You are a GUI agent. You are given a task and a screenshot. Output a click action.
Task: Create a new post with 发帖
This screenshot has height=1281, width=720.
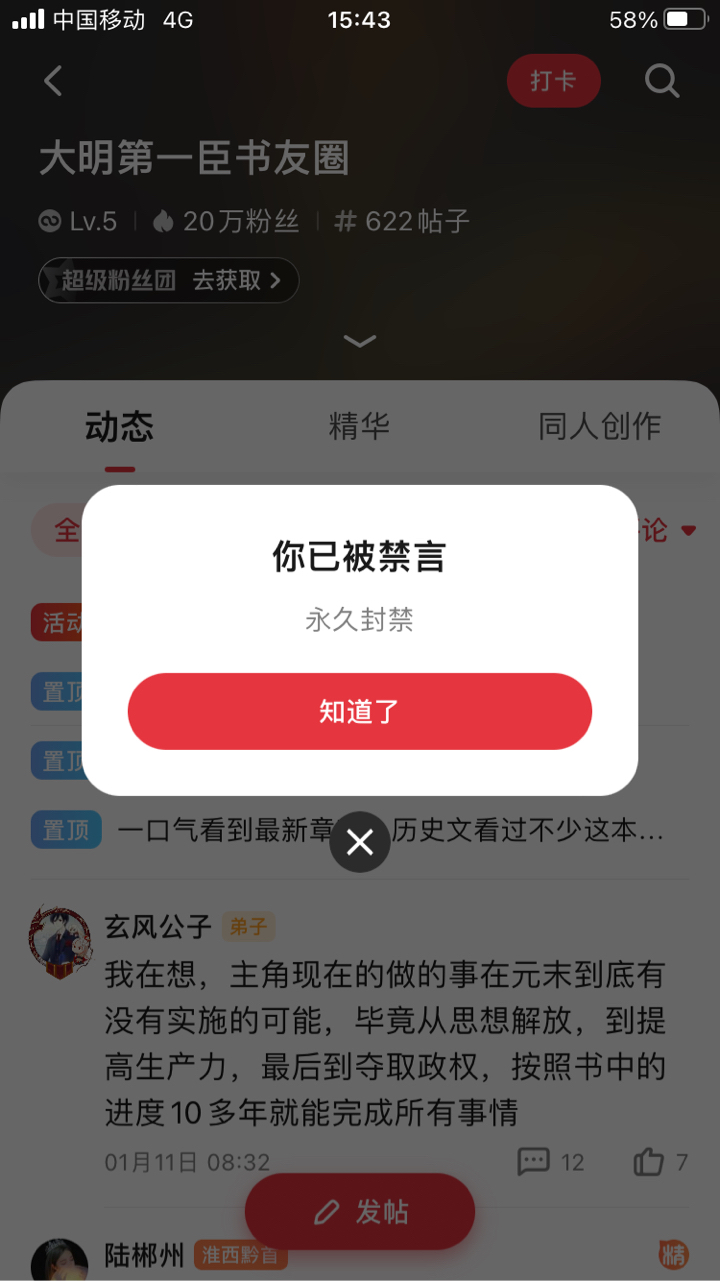point(360,1212)
